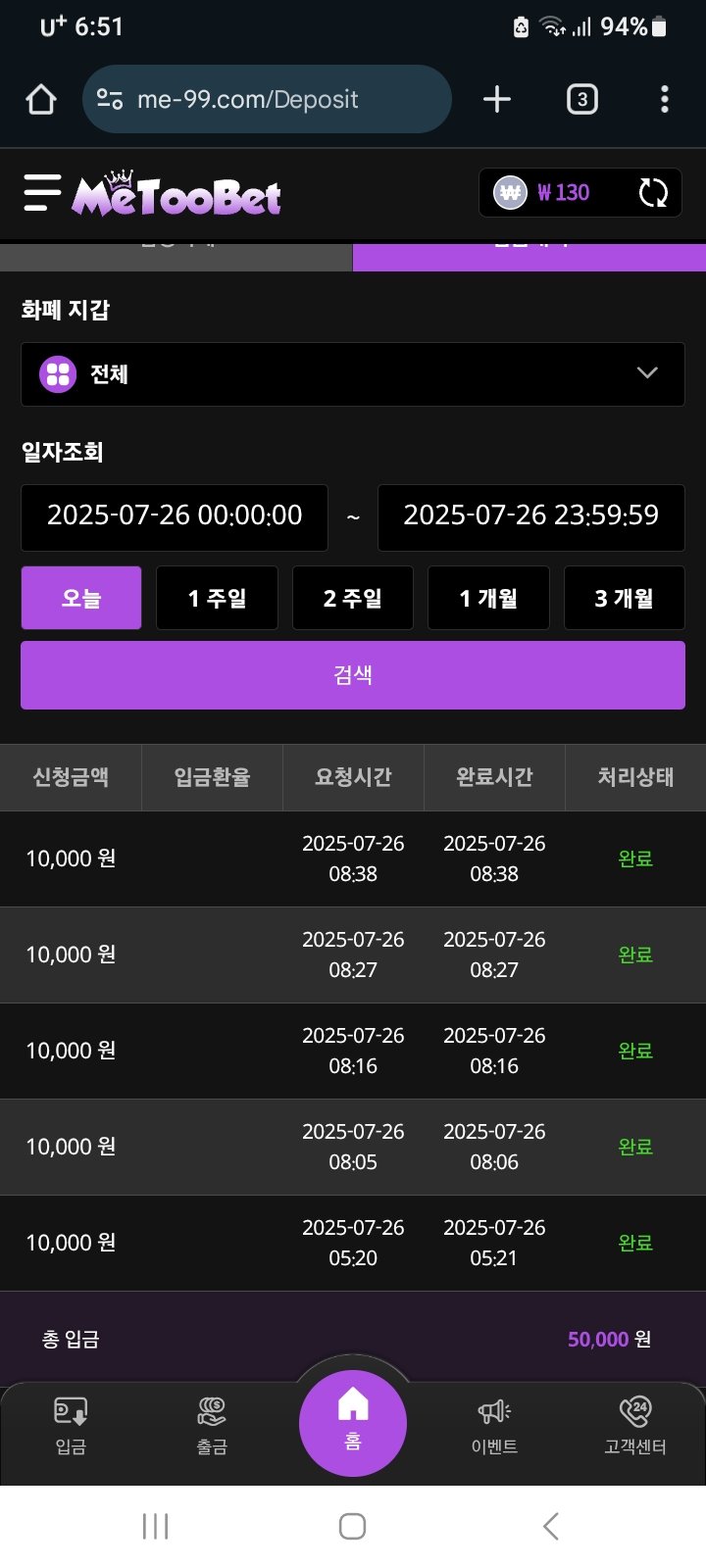Open the hamburger side menu
Screen dimensions: 706x1568
pos(42,193)
